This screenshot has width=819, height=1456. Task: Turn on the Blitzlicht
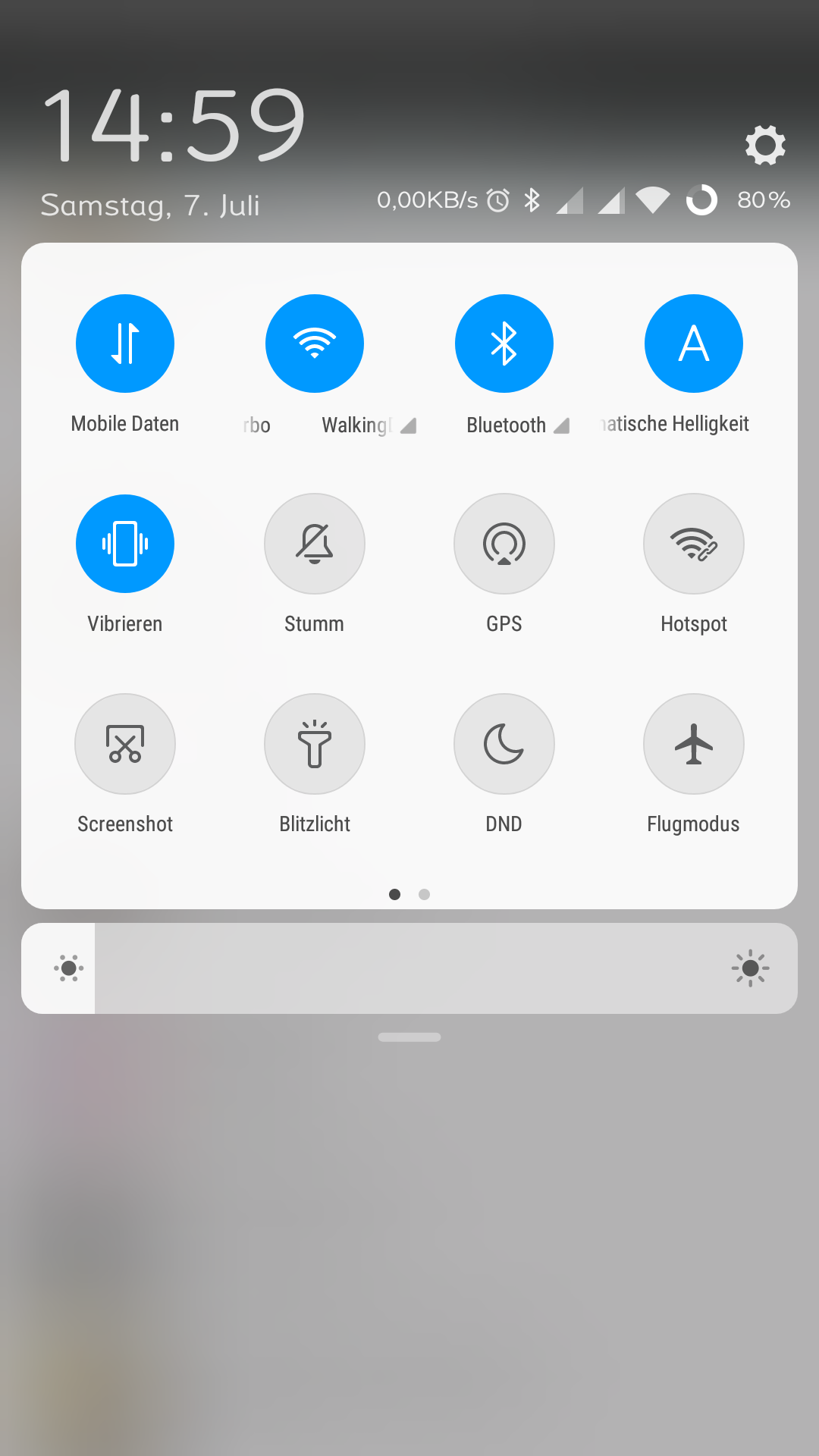315,744
